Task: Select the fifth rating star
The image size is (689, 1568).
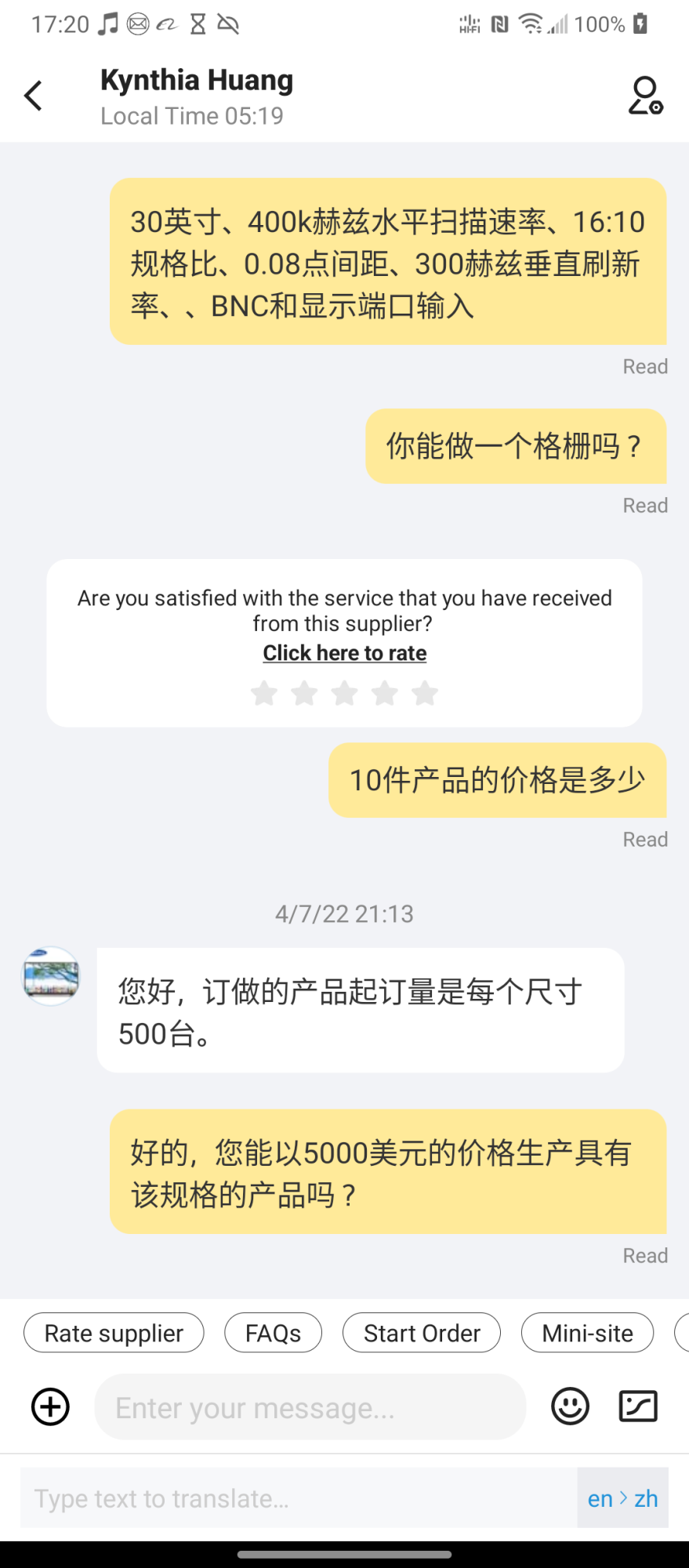Action: pos(425,693)
